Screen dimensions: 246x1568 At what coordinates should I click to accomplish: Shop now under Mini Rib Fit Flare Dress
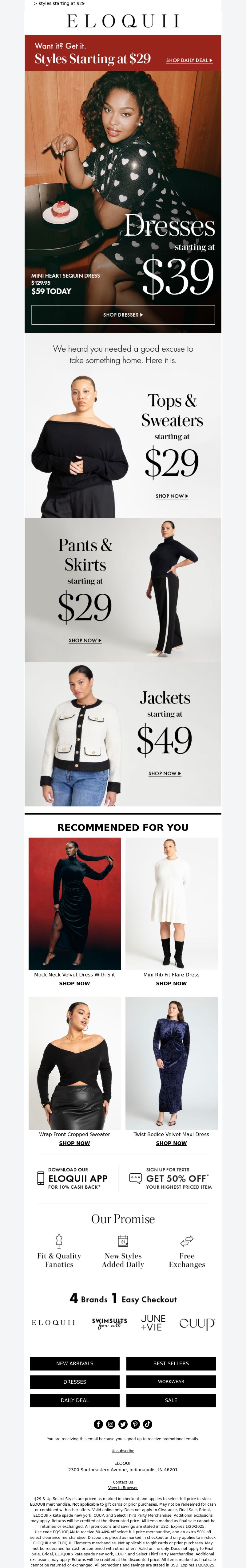(x=171, y=983)
